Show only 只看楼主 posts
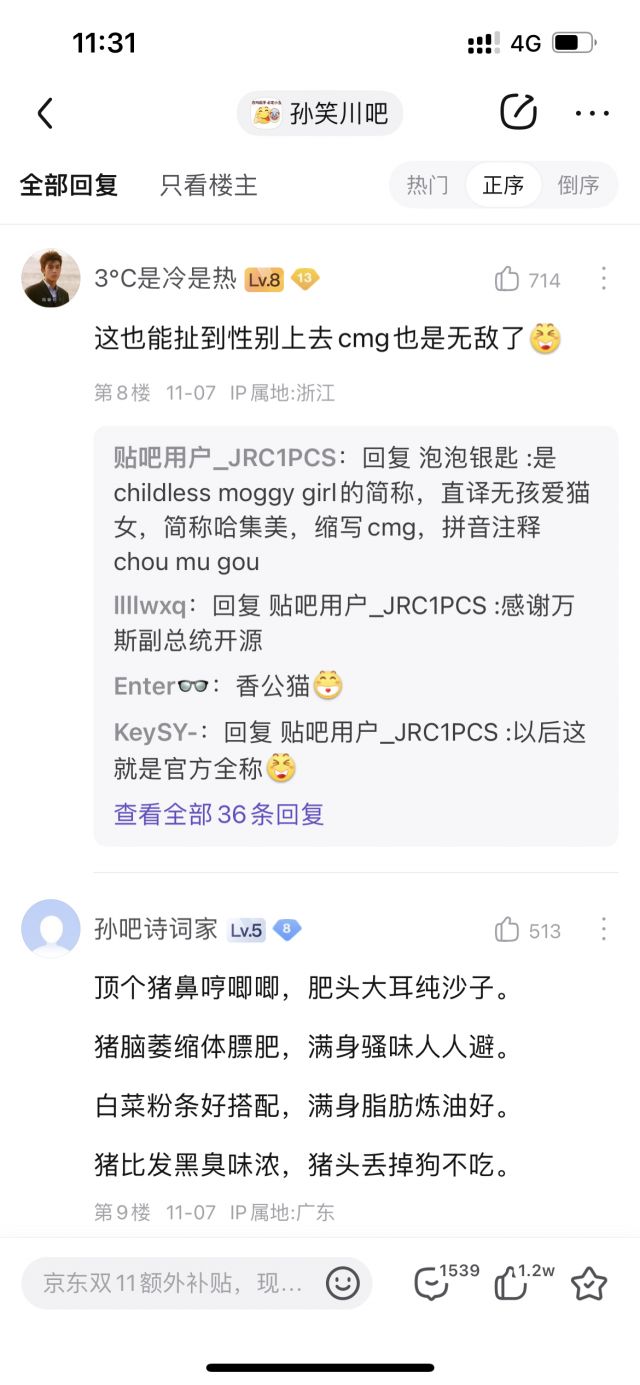The height and width of the screenshot is (1385, 640). point(209,185)
